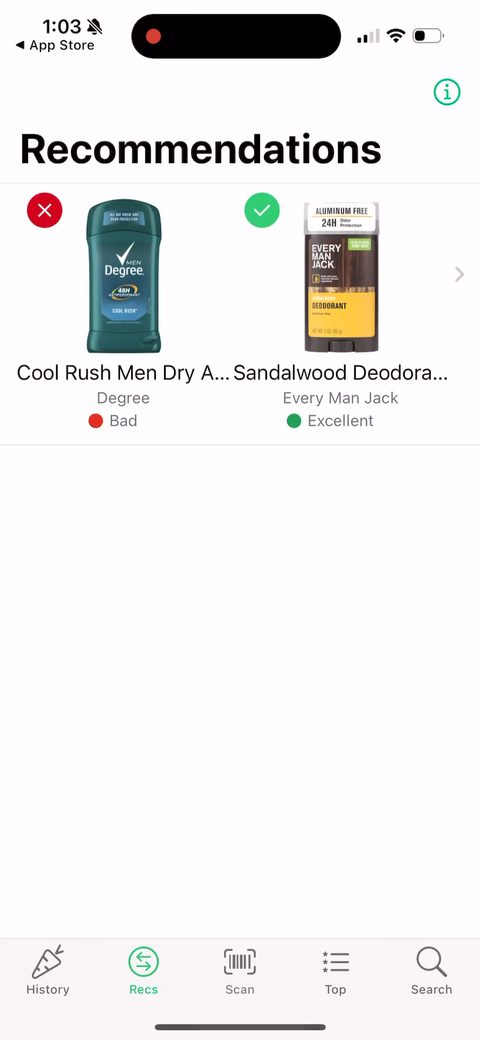This screenshot has height=1040, width=480.
Task: Go to the Top tab
Action: coord(335,970)
